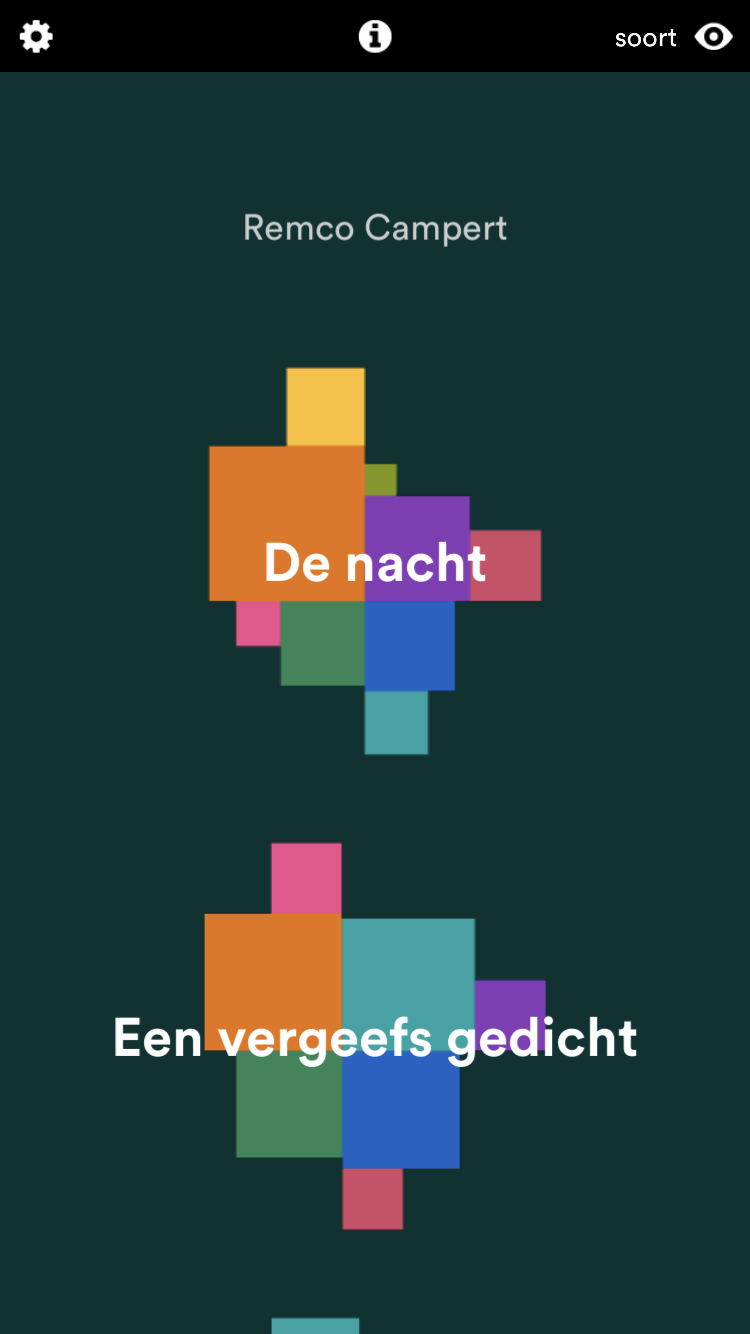Open the poem Een vergeefs gedicht
Image resolution: width=750 pixels, height=1334 pixels.
click(375, 1038)
